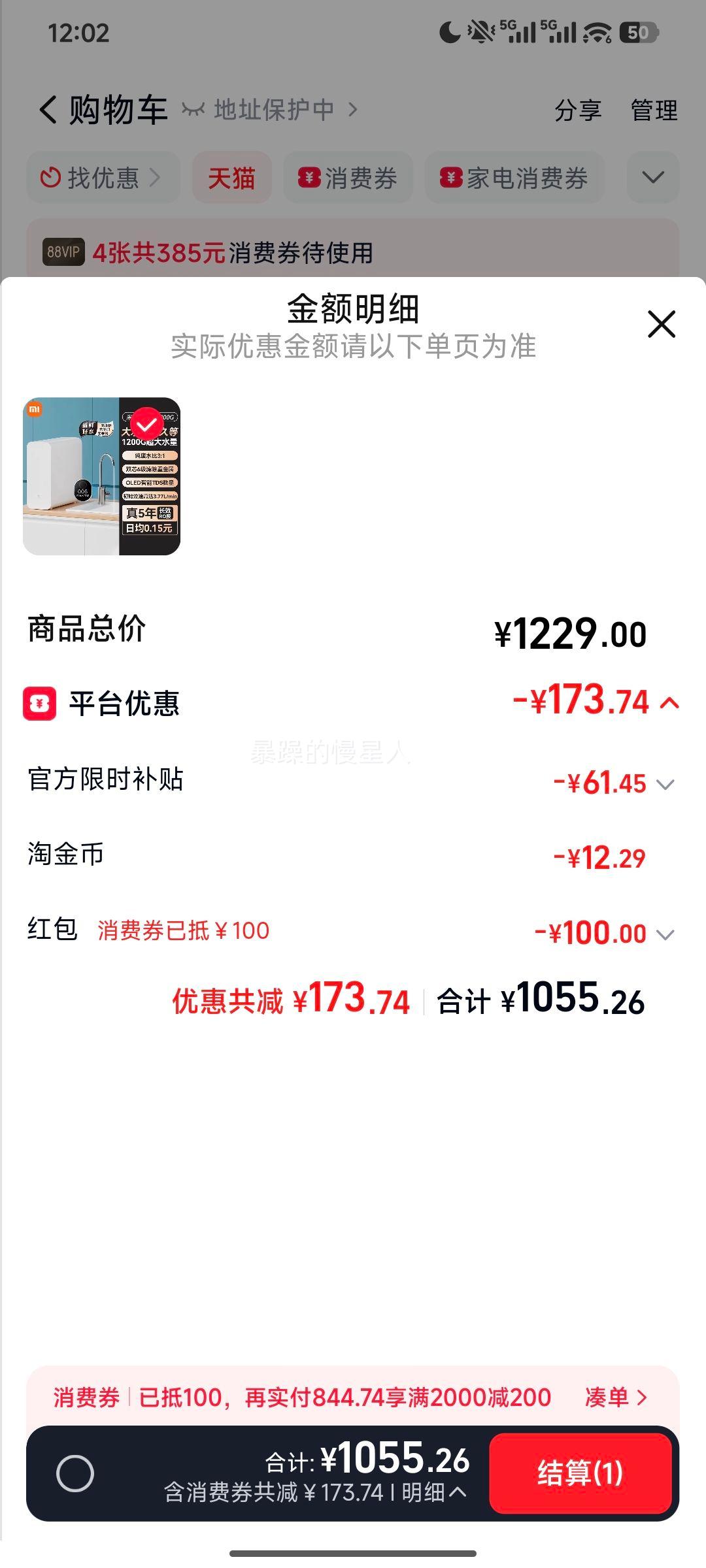Expand the 红包 discount details

tap(665, 933)
